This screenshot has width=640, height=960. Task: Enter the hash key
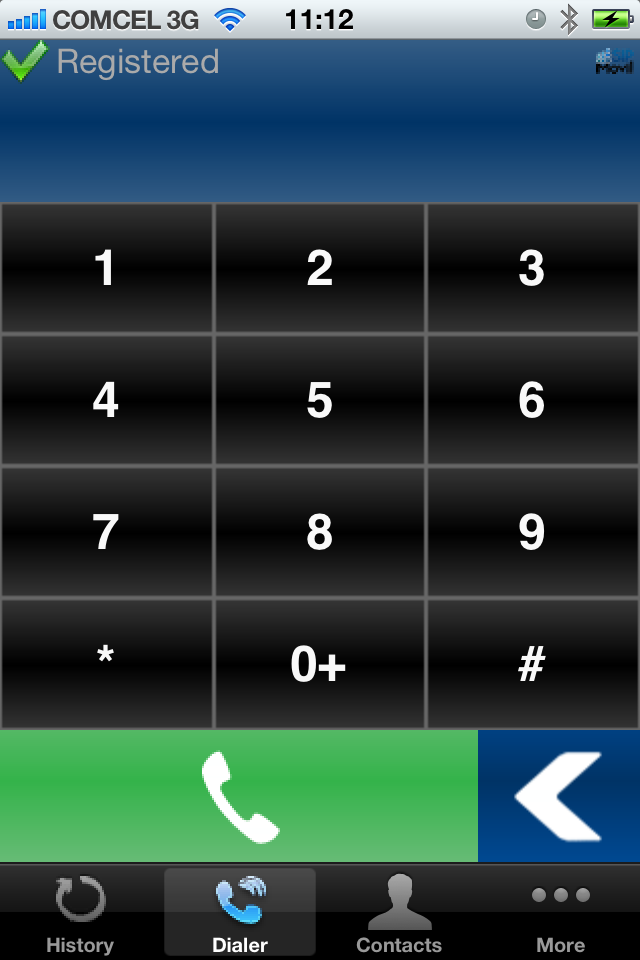[x=532, y=663]
